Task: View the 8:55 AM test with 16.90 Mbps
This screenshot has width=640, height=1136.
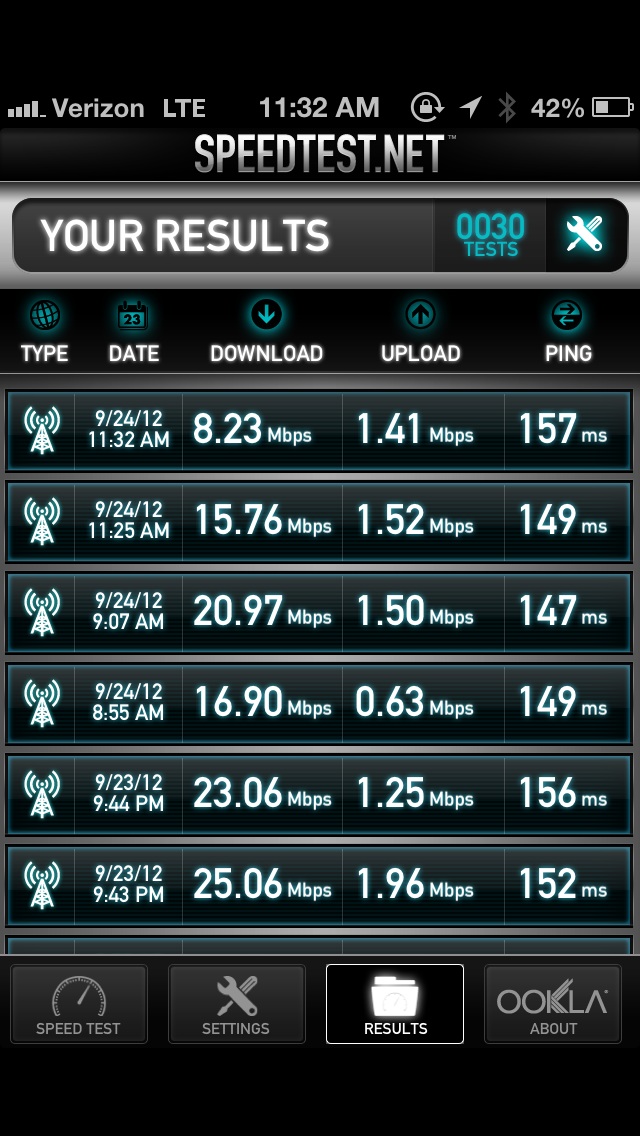Action: (320, 703)
